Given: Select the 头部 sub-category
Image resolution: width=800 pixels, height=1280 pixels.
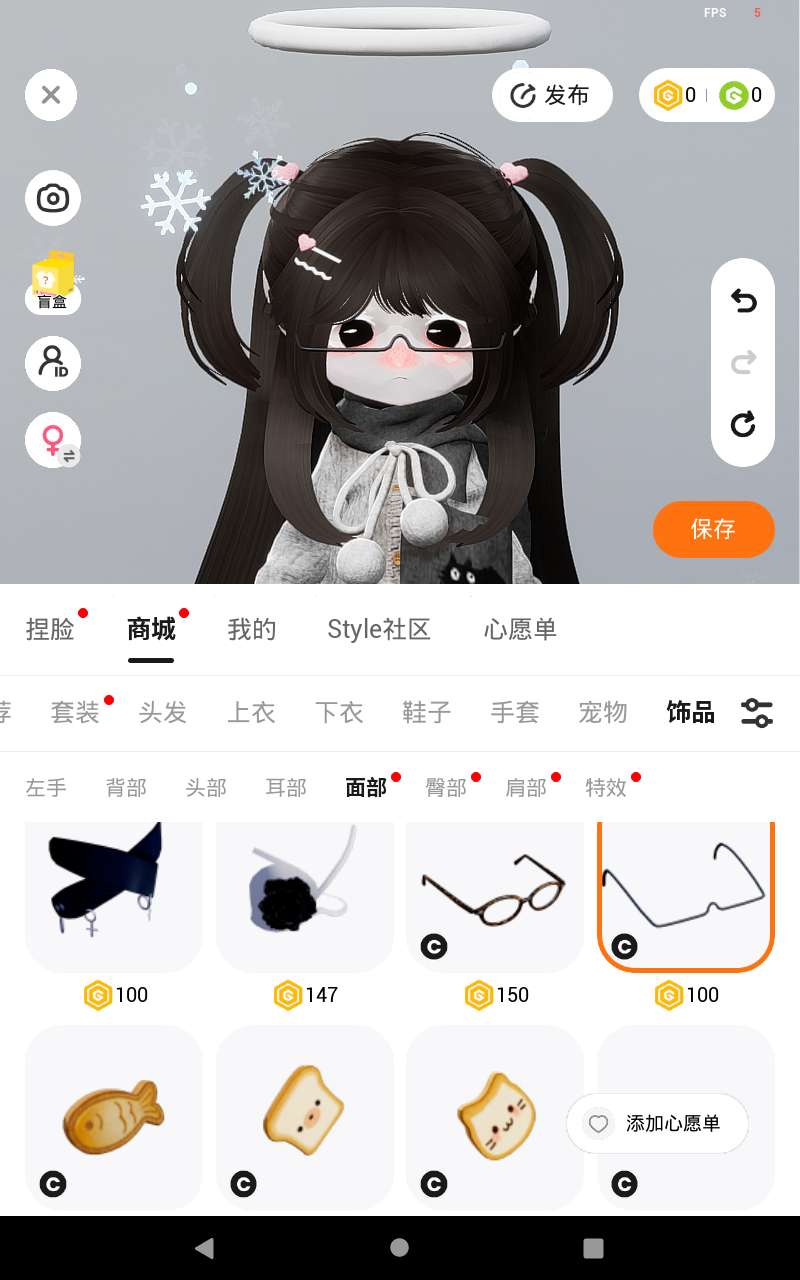Looking at the screenshot, I should [x=206, y=788].
